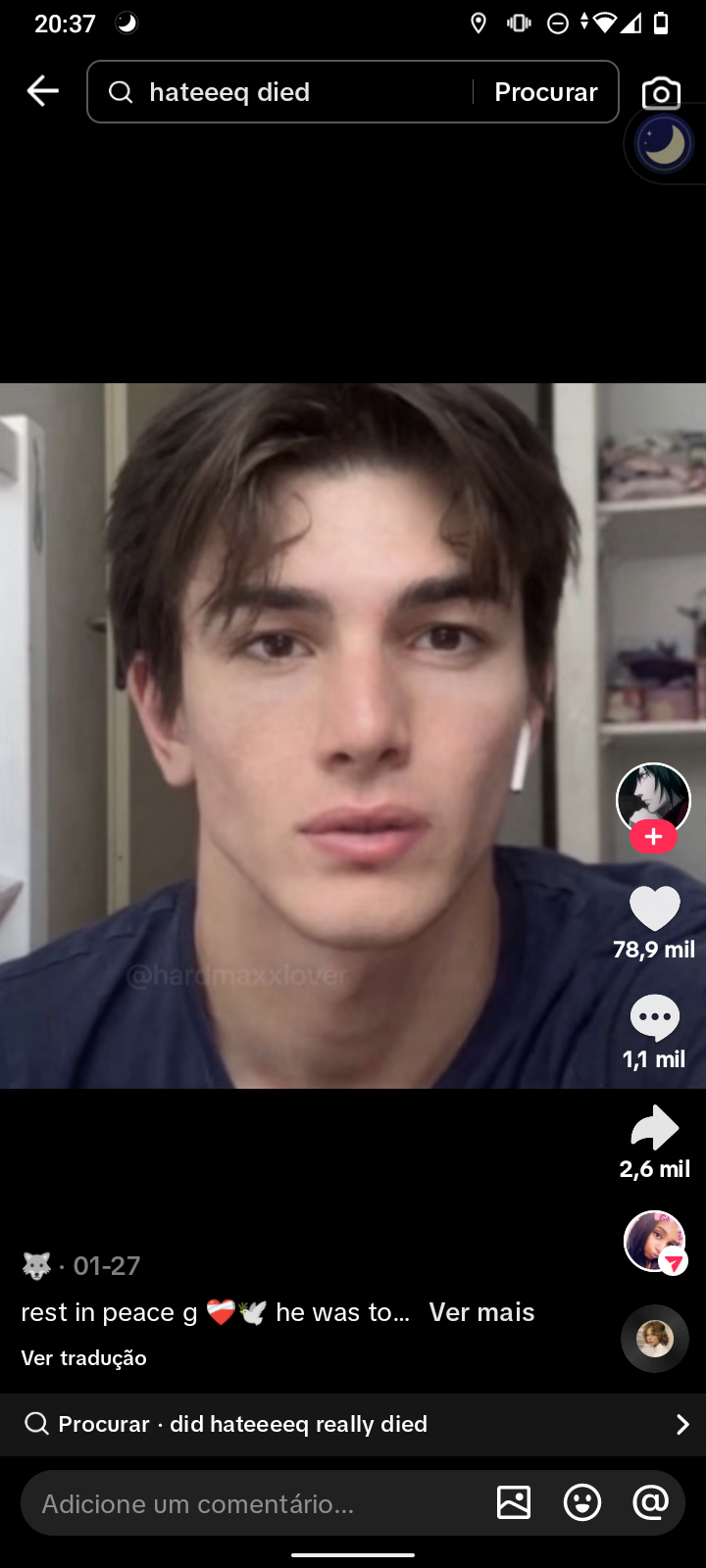Open the comments bubble
The image size is (706, 1568).
(x=654, y=1018)
